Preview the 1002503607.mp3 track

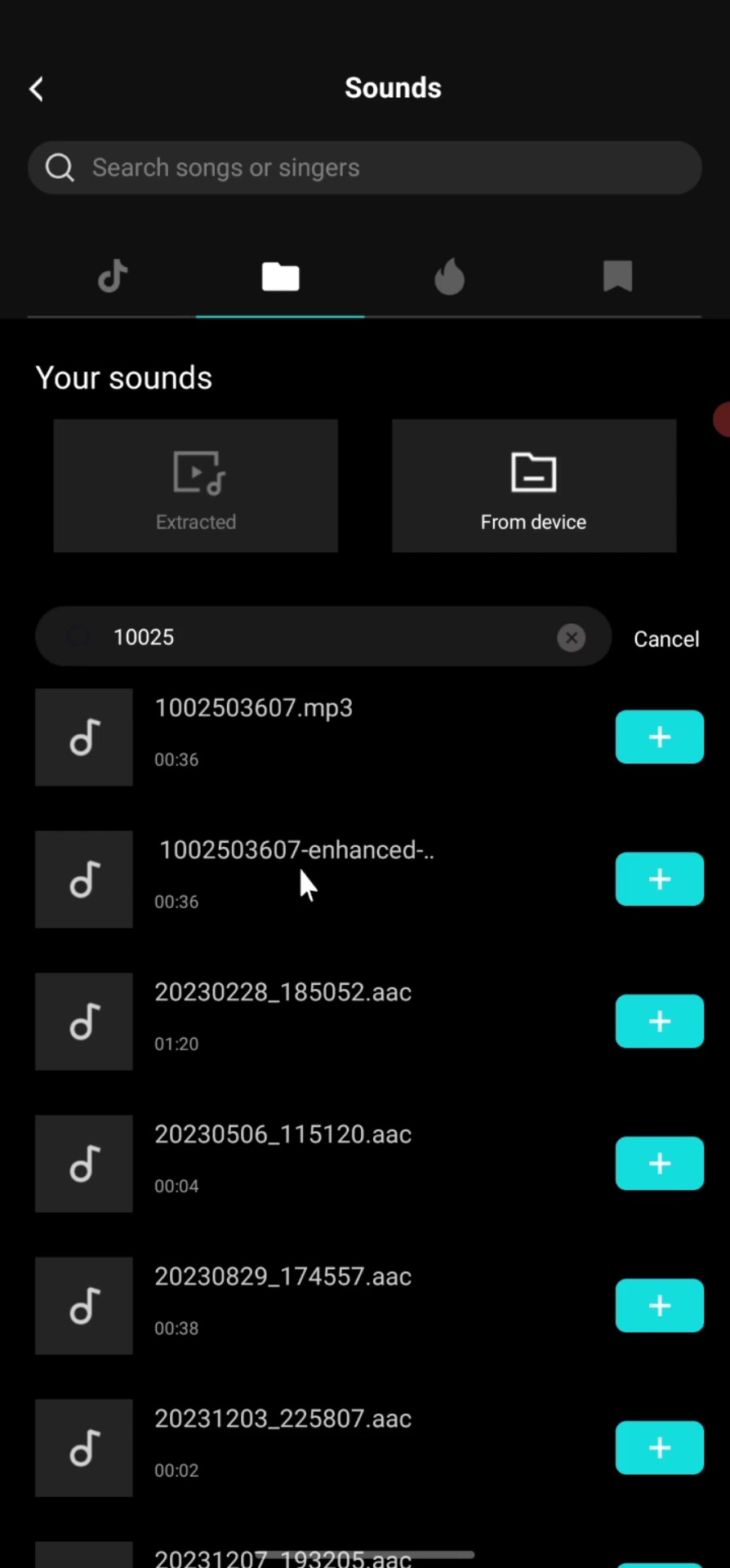(x=84, y=737)
